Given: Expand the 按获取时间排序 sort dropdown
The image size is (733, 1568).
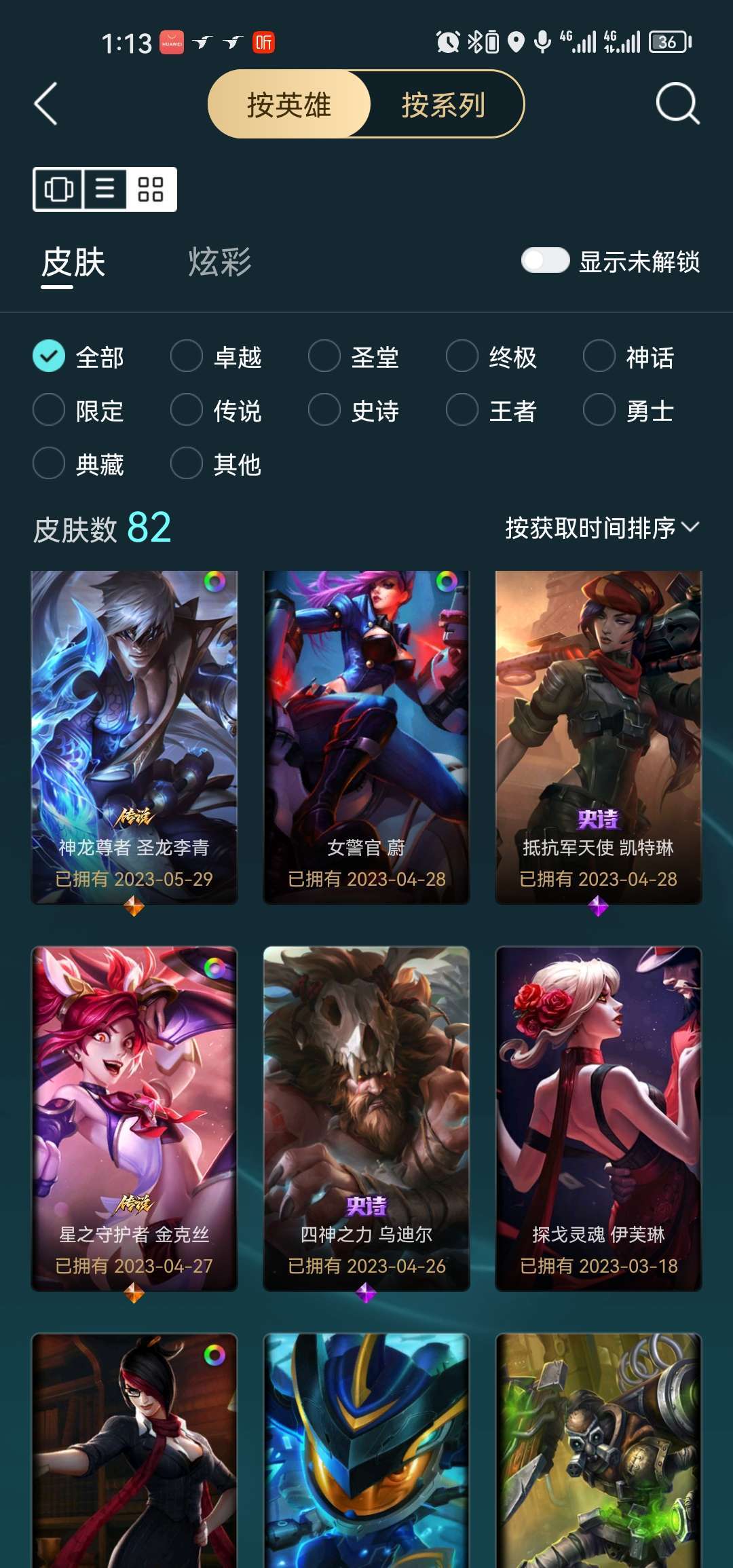Looking at the screenshot, I should (x=601, y=528).
